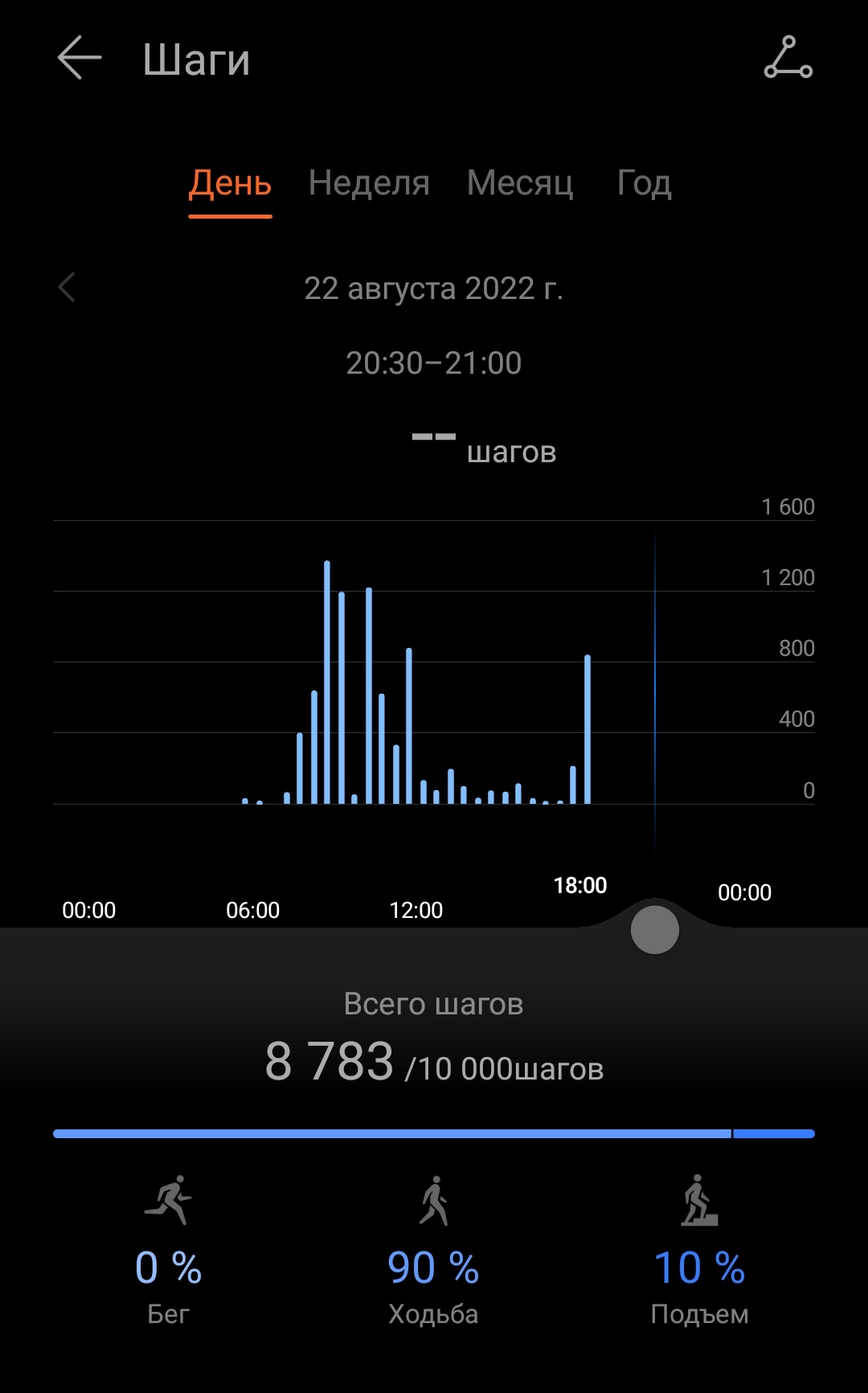868x1393 pixels.
Task: Go to the previous day arrow
Action: [x=68, y=287]
